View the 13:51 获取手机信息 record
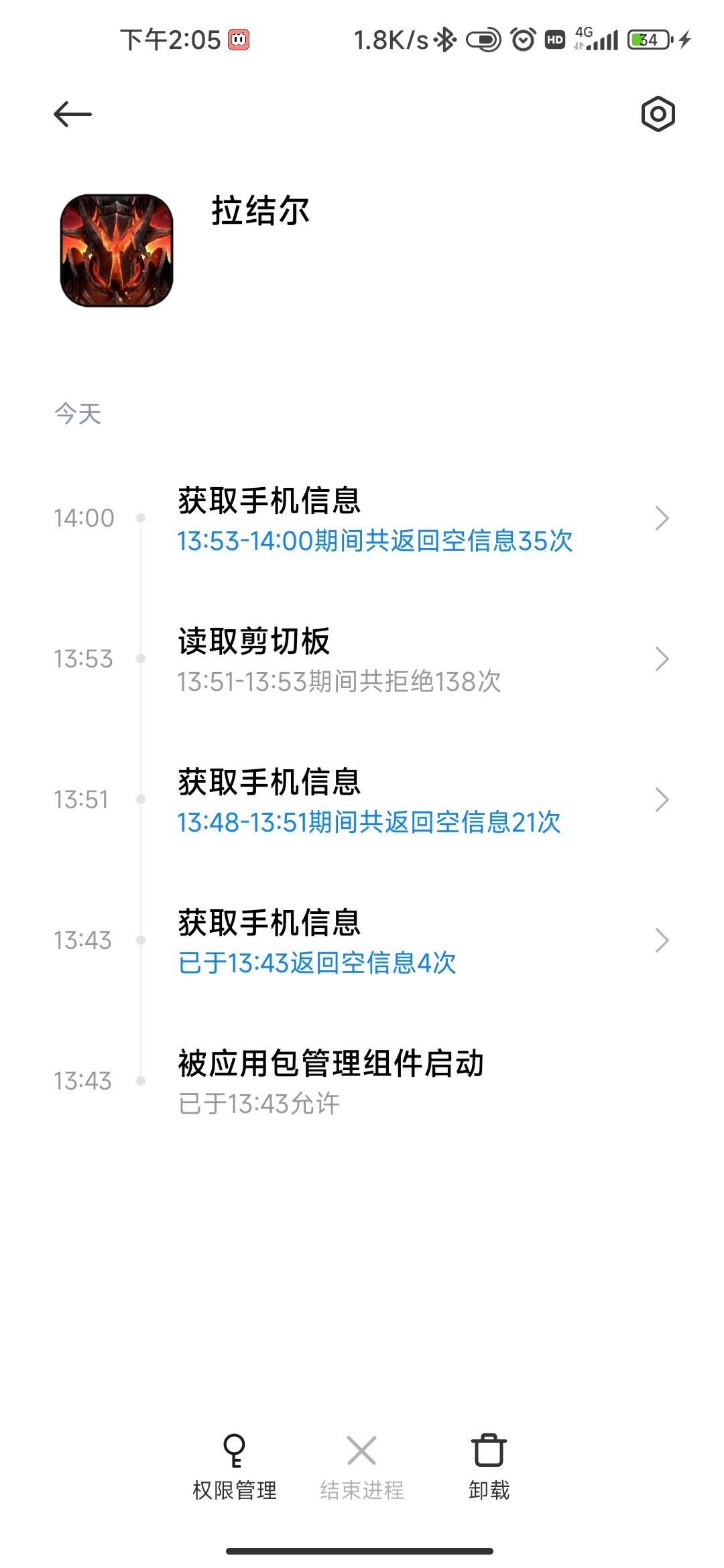 tap(375, 801)
